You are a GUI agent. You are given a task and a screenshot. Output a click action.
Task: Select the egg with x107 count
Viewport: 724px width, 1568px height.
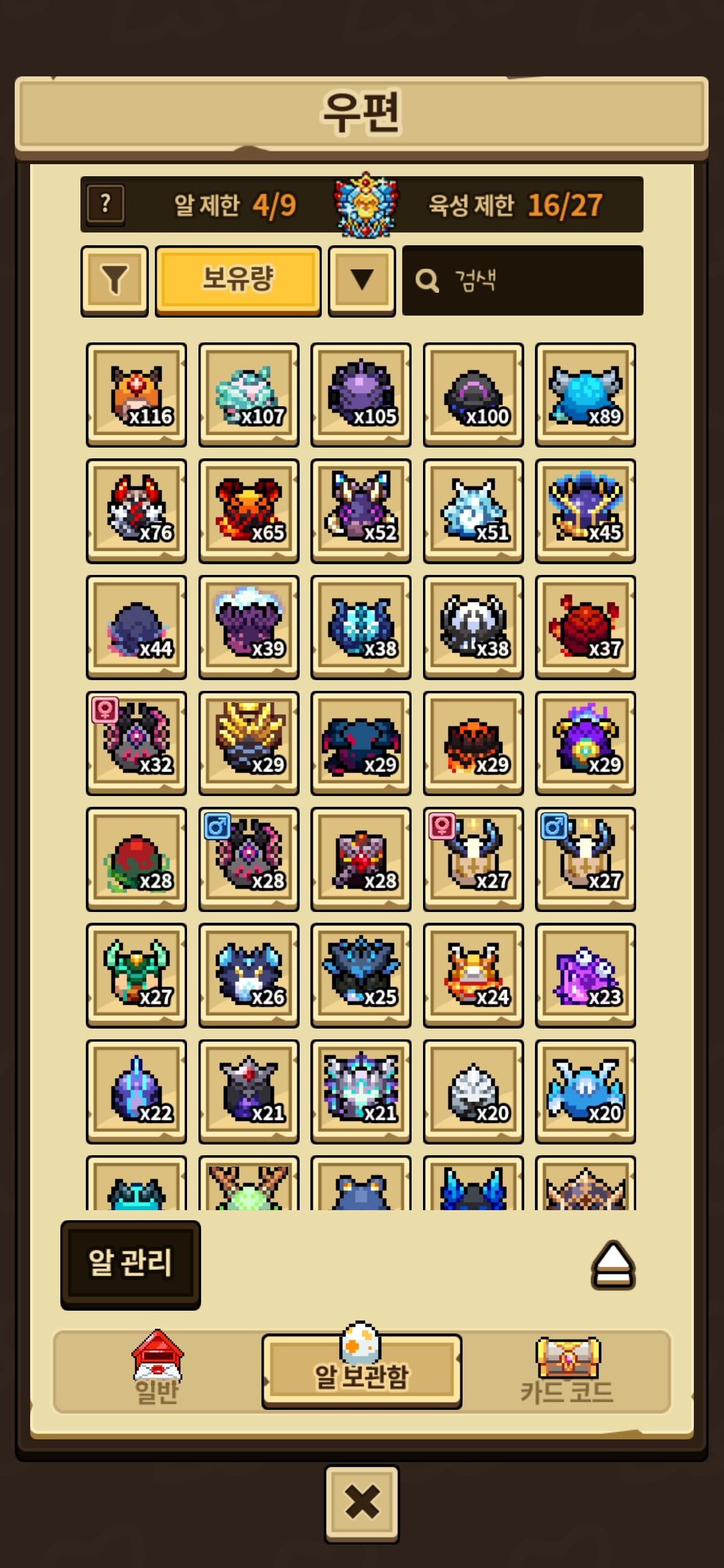(249, 395)
